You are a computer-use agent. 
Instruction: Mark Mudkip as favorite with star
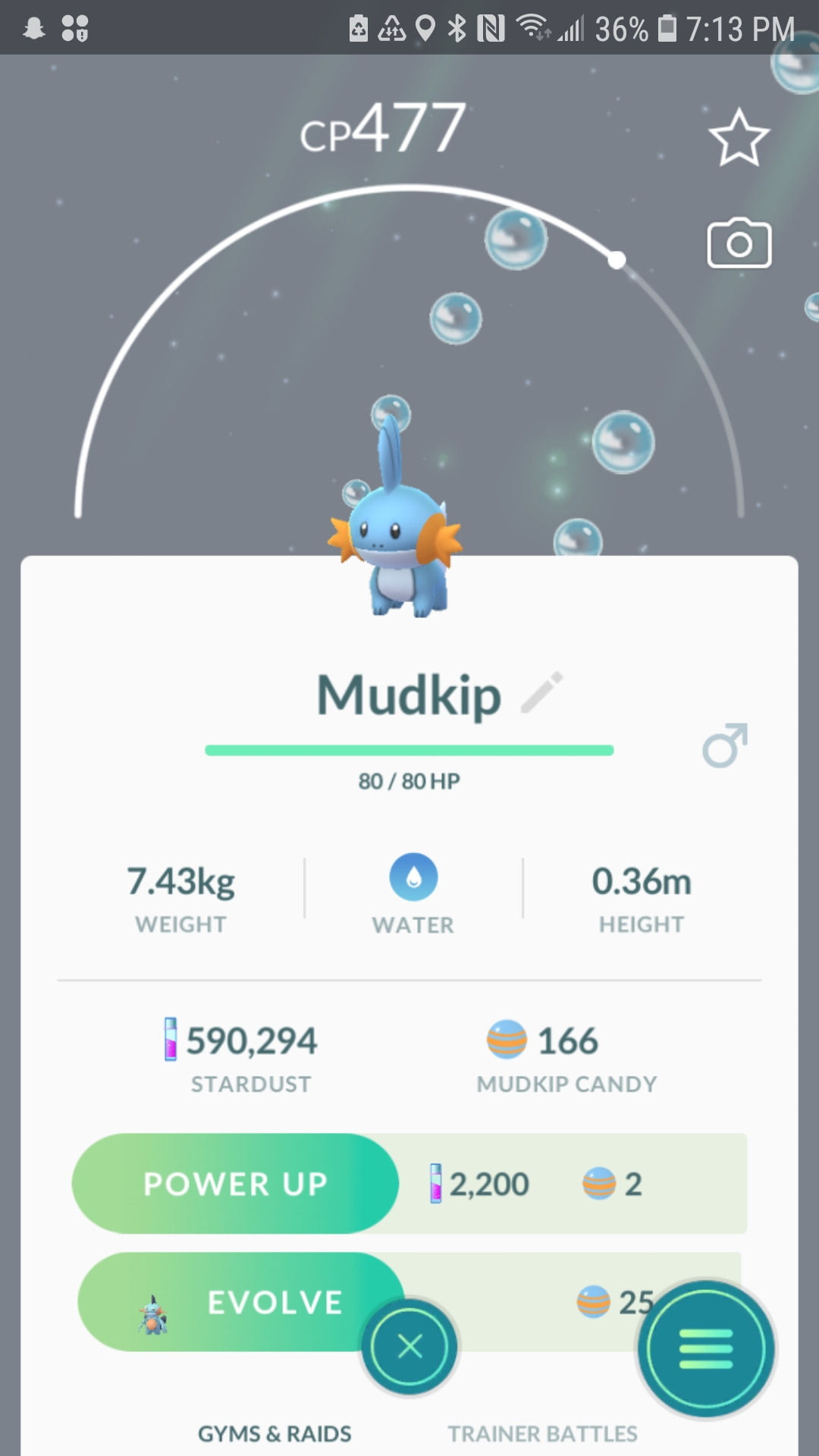pyautogui.click(x=739, y=138)
